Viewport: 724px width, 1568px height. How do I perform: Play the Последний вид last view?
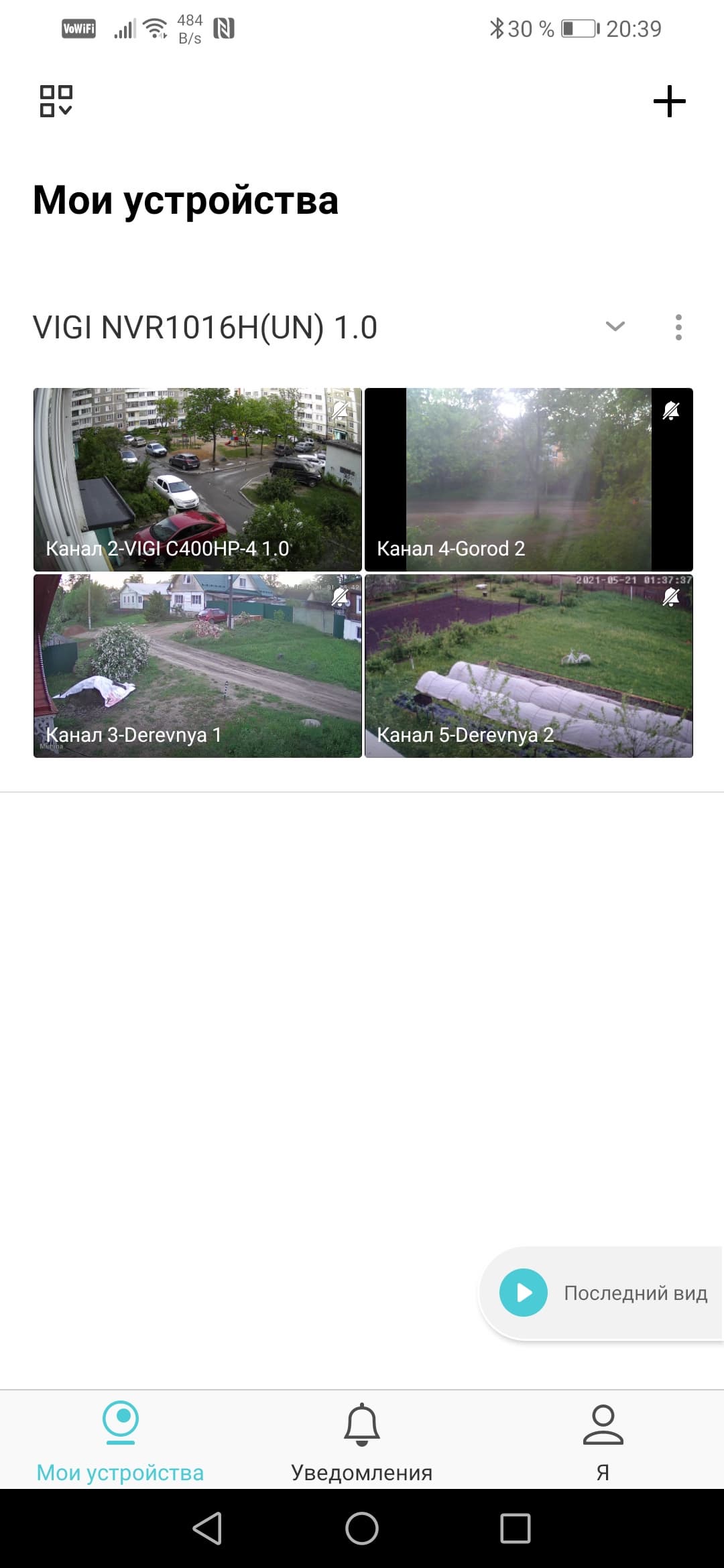(x=524, y=1293)
